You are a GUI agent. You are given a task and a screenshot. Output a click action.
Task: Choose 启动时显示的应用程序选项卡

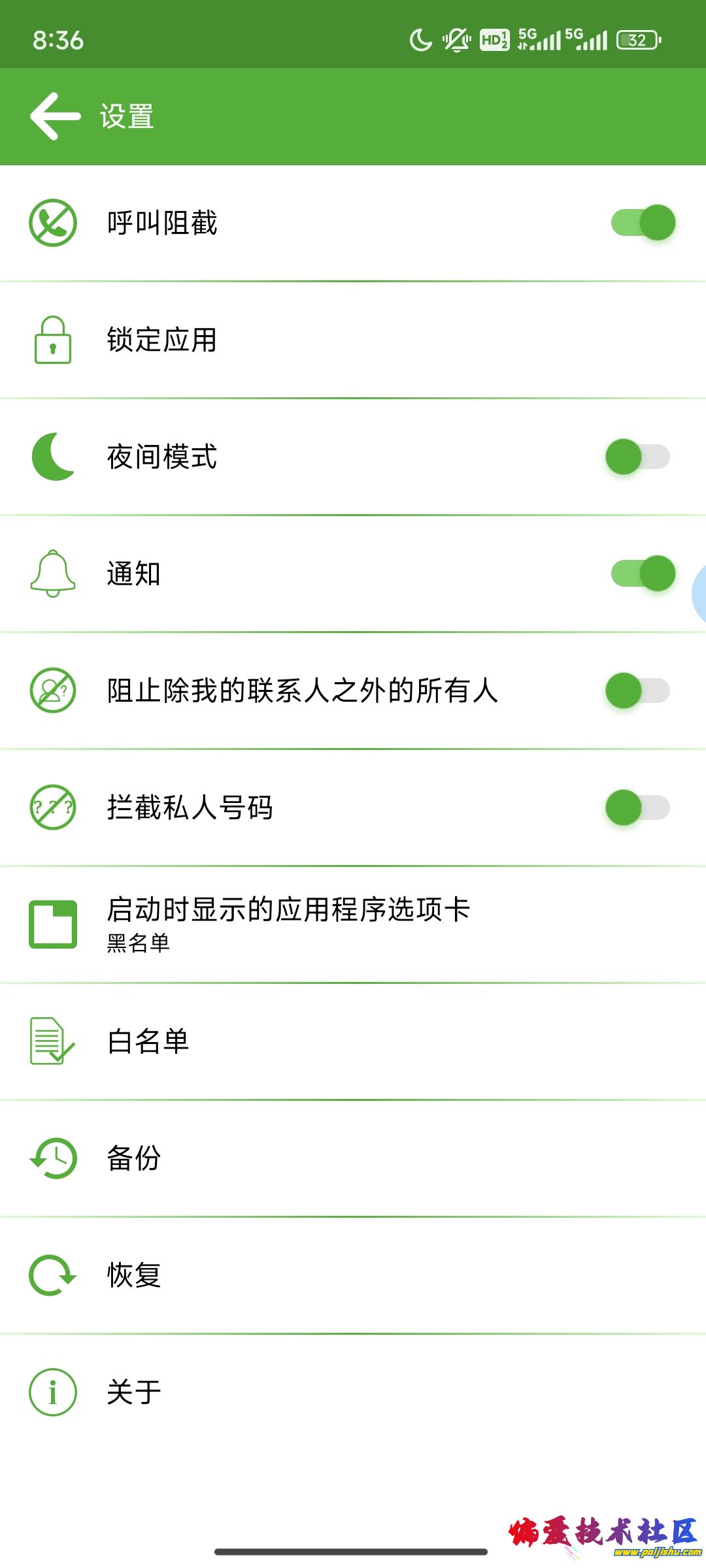(353, 924)
